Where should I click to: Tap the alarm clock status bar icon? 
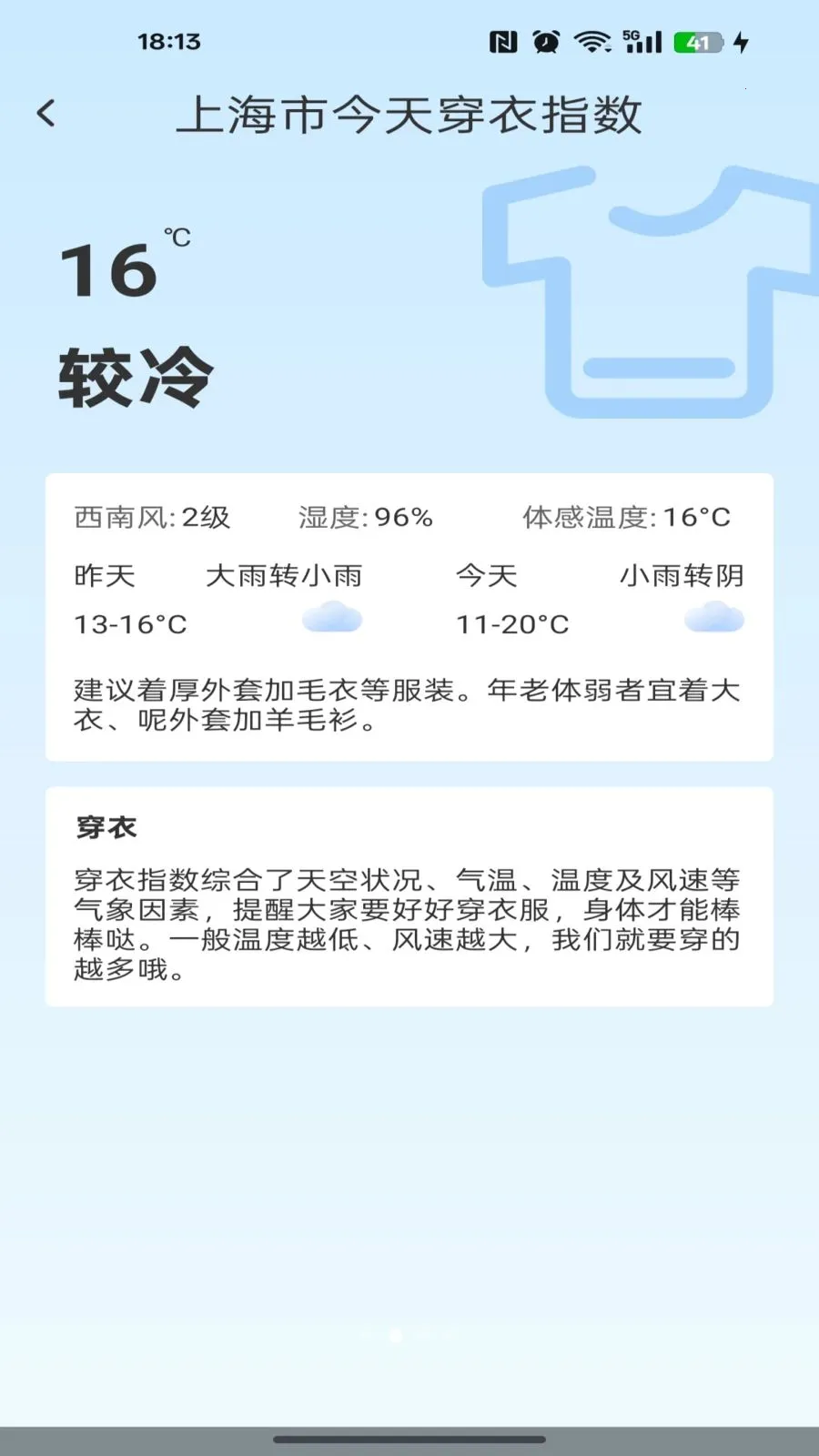point(547,41)
